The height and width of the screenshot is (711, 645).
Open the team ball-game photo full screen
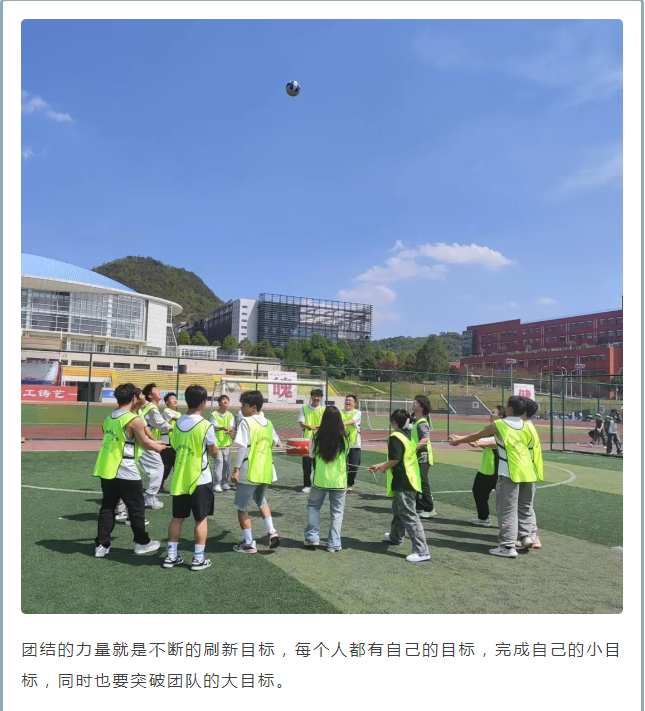click(321, 315)
